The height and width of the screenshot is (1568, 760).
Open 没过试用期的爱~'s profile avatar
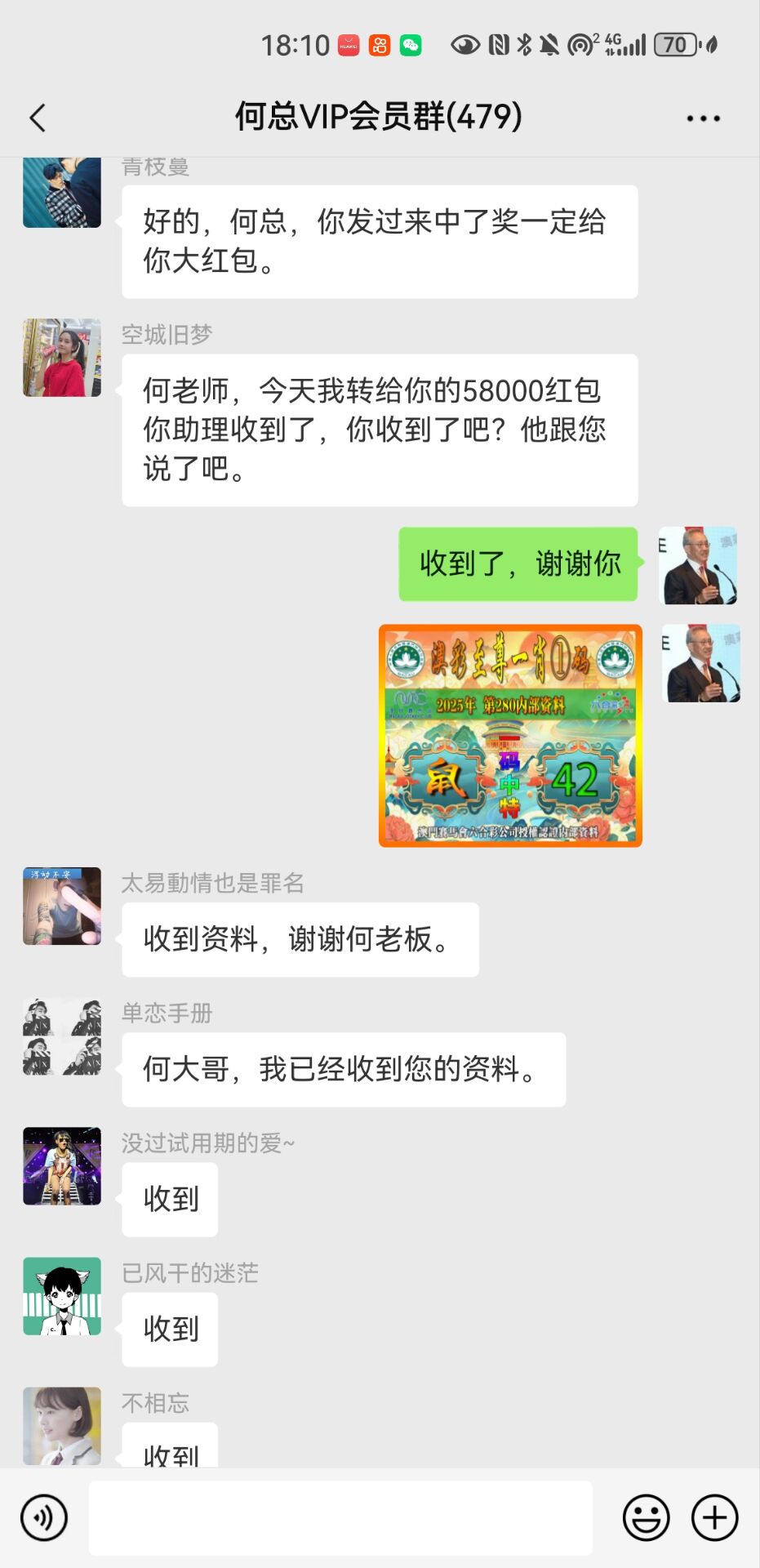click(62, 1166)
